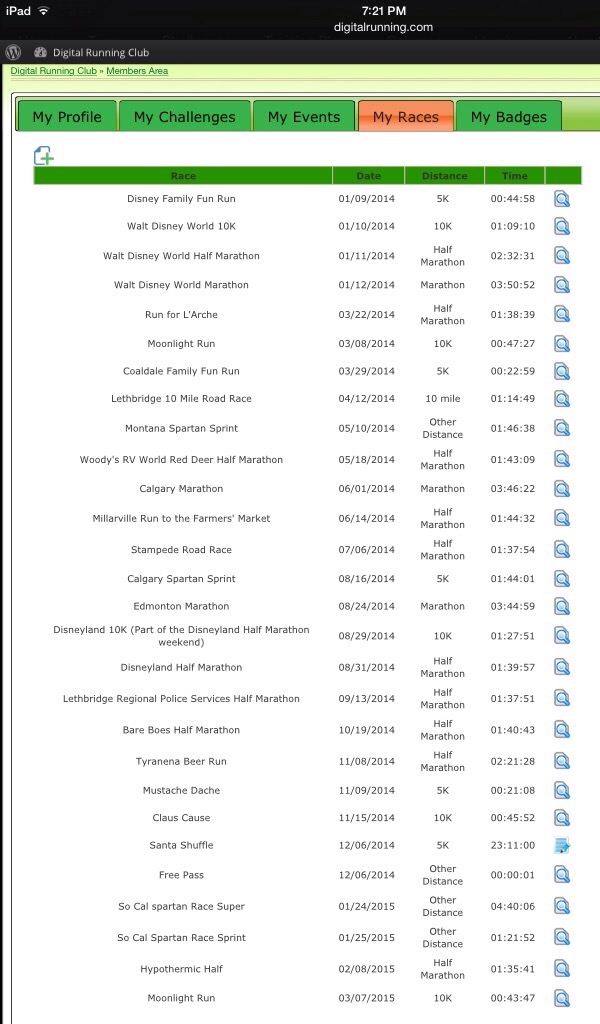Go to the My Events tab

(304, 117)
